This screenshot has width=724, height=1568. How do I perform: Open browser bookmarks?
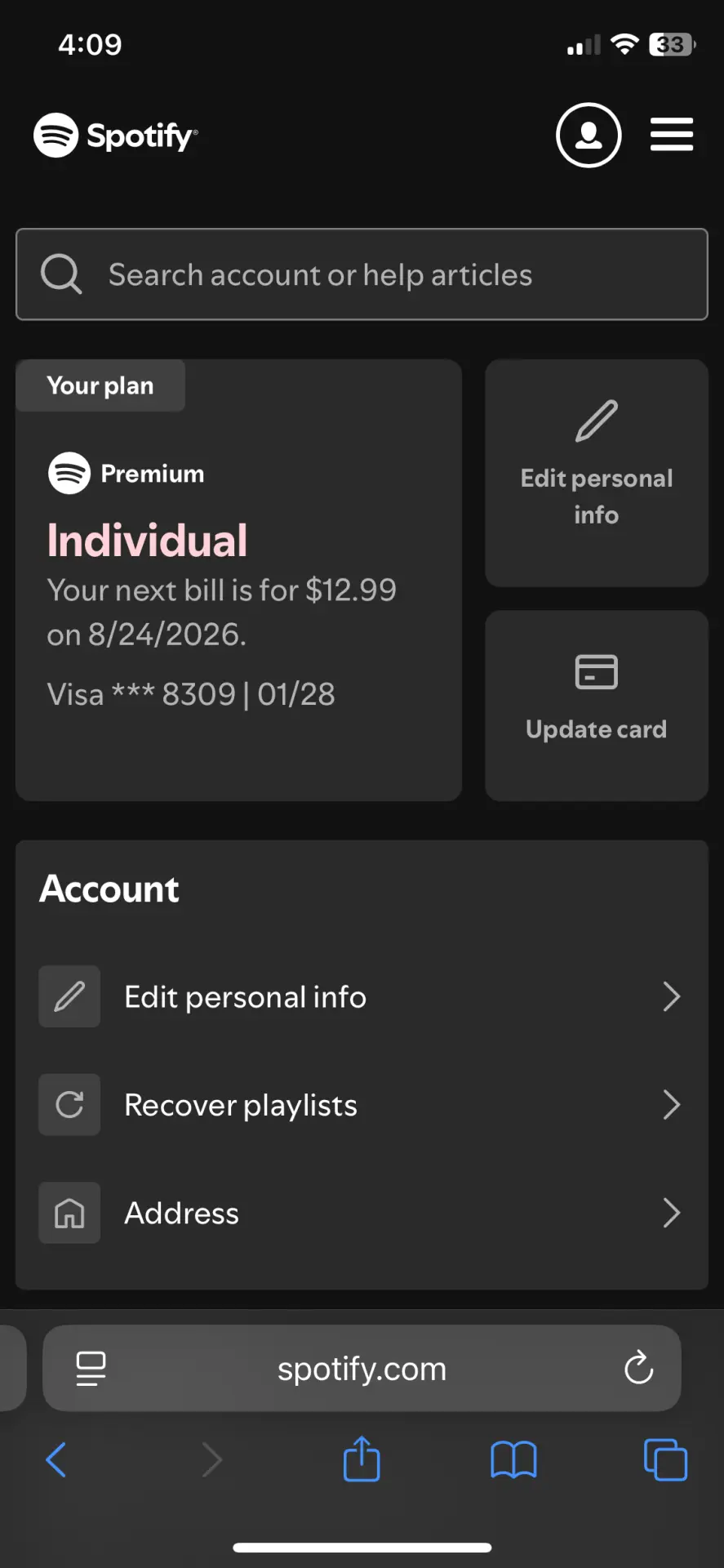point(513,1459)
